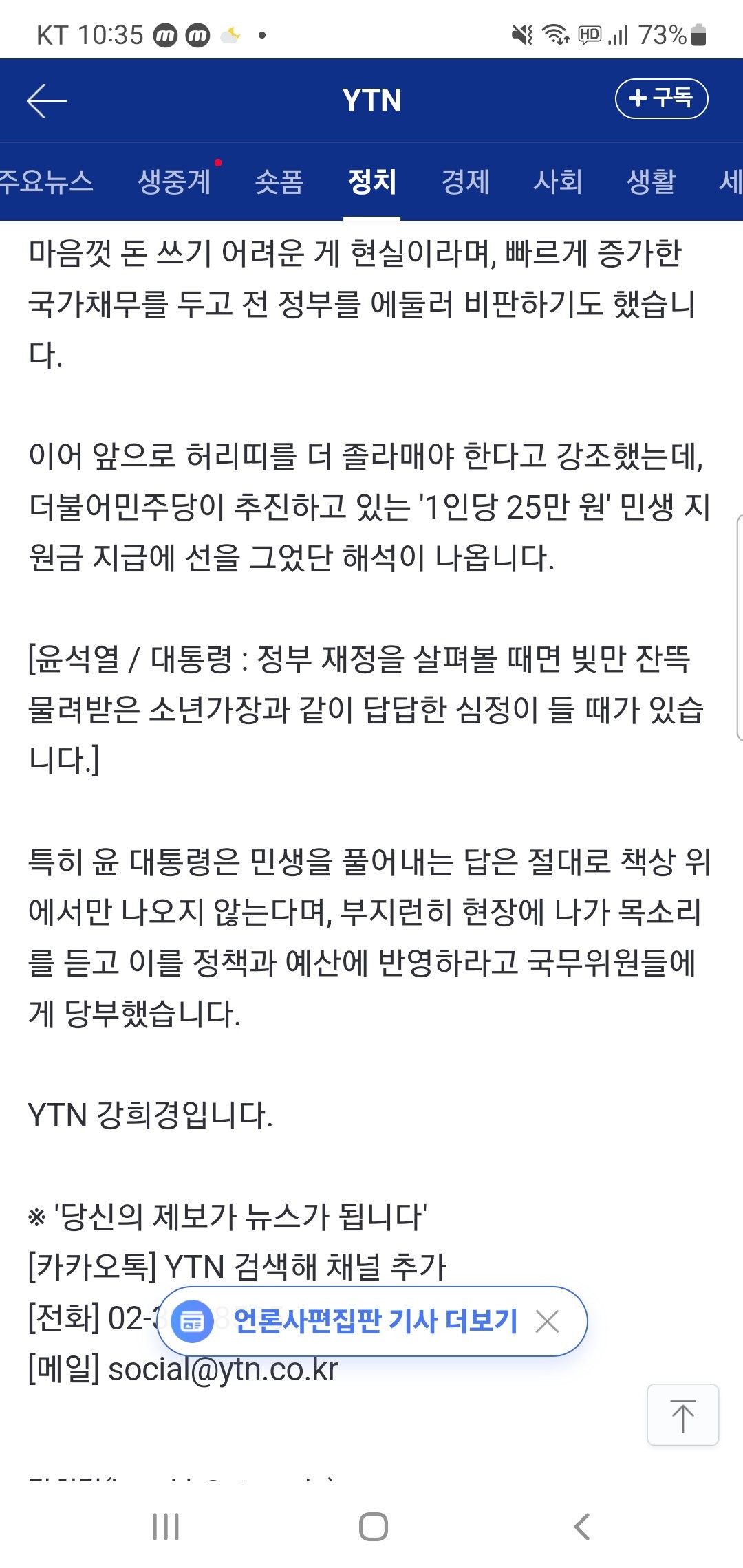Switch to the 경제 tab
743x1568 pixels.
[465, 182]
